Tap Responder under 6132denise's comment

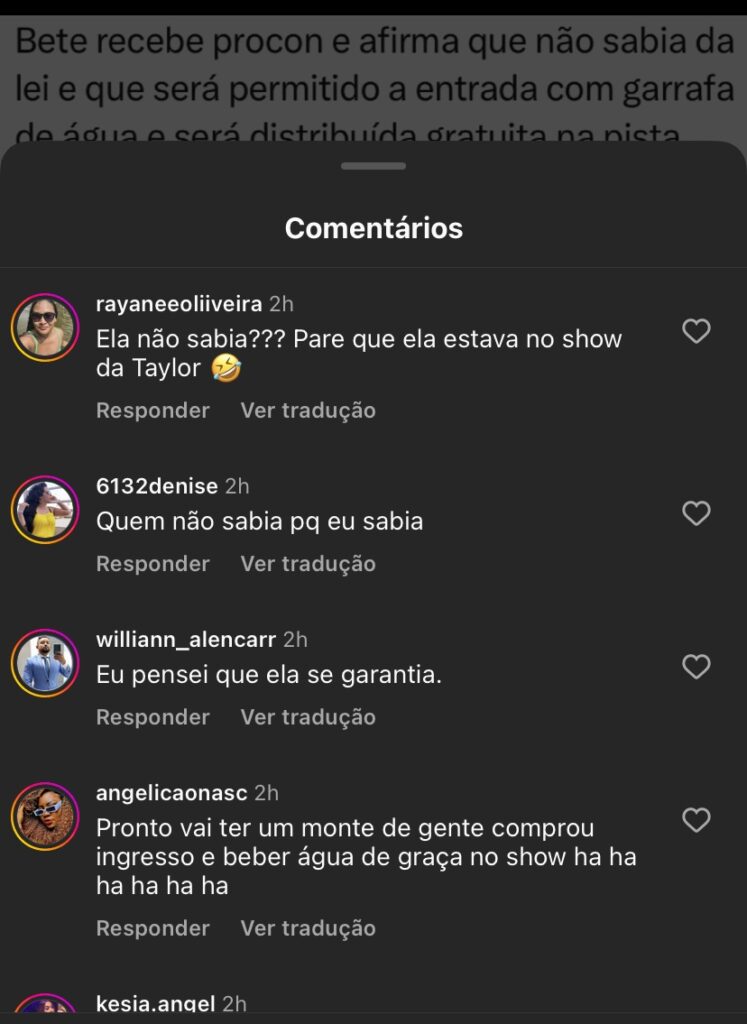pyautogui.click(x=152, y=564)
